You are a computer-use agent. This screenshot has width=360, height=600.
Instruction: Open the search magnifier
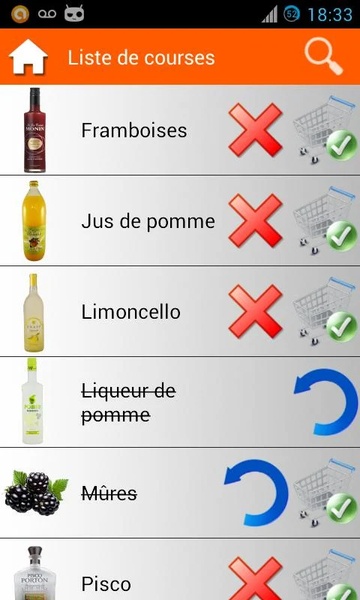tap(324, 57)
